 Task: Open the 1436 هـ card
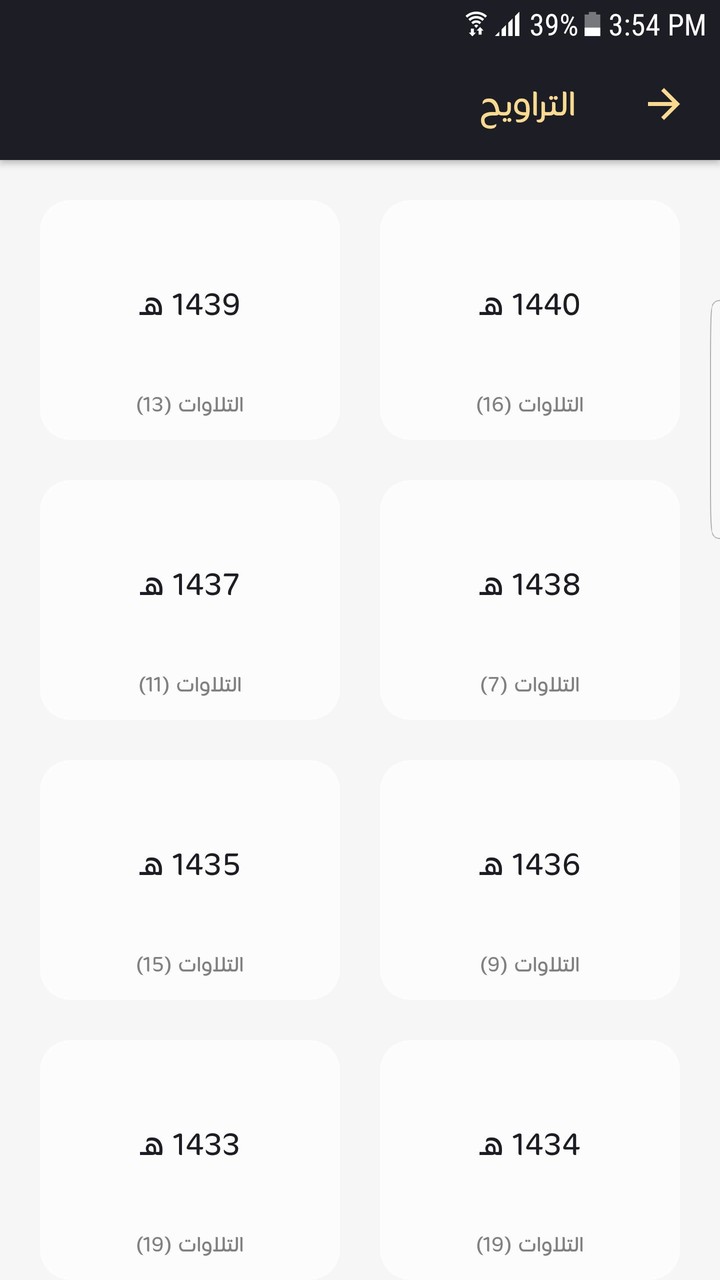(530, 880)
